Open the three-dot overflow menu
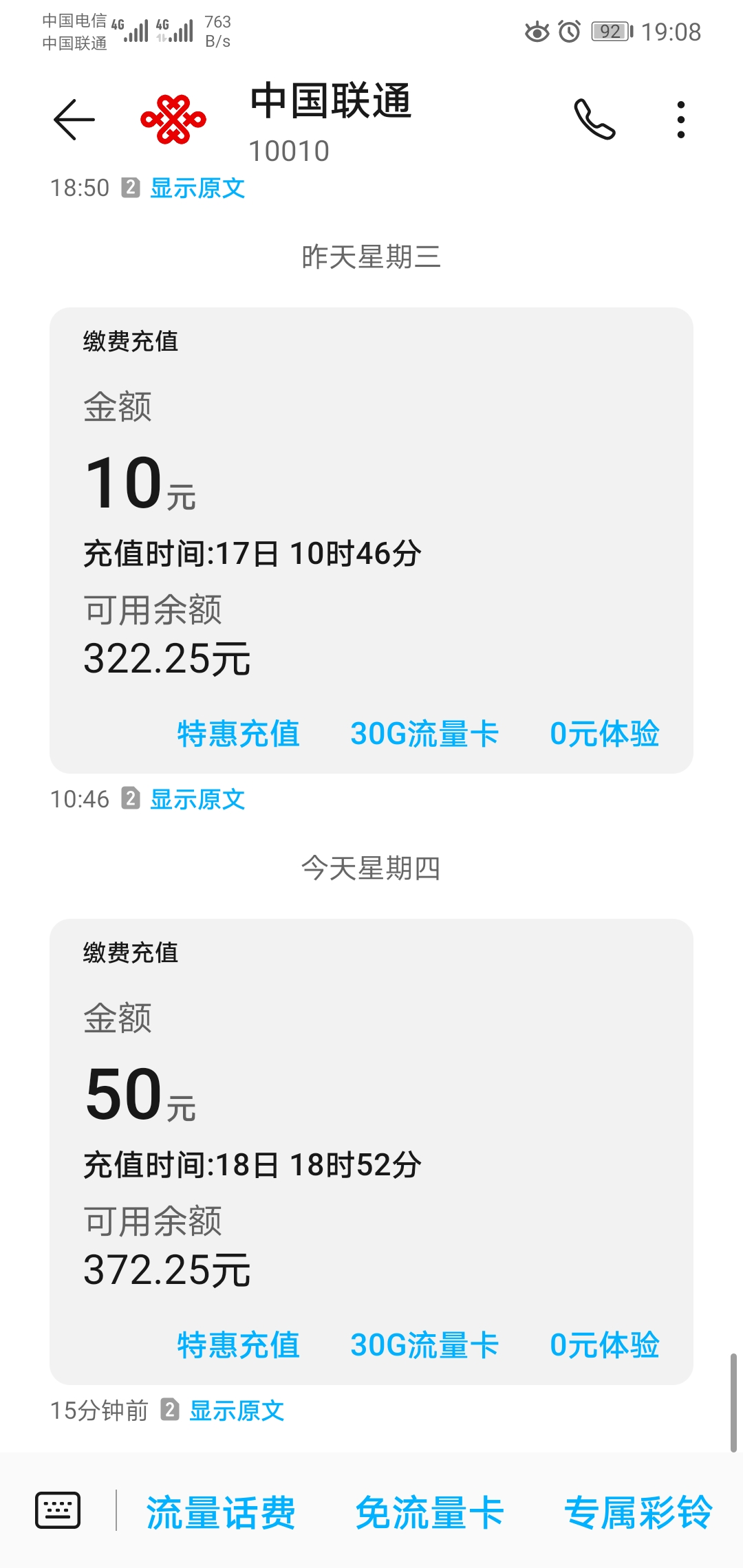 (x=680, y=120)
